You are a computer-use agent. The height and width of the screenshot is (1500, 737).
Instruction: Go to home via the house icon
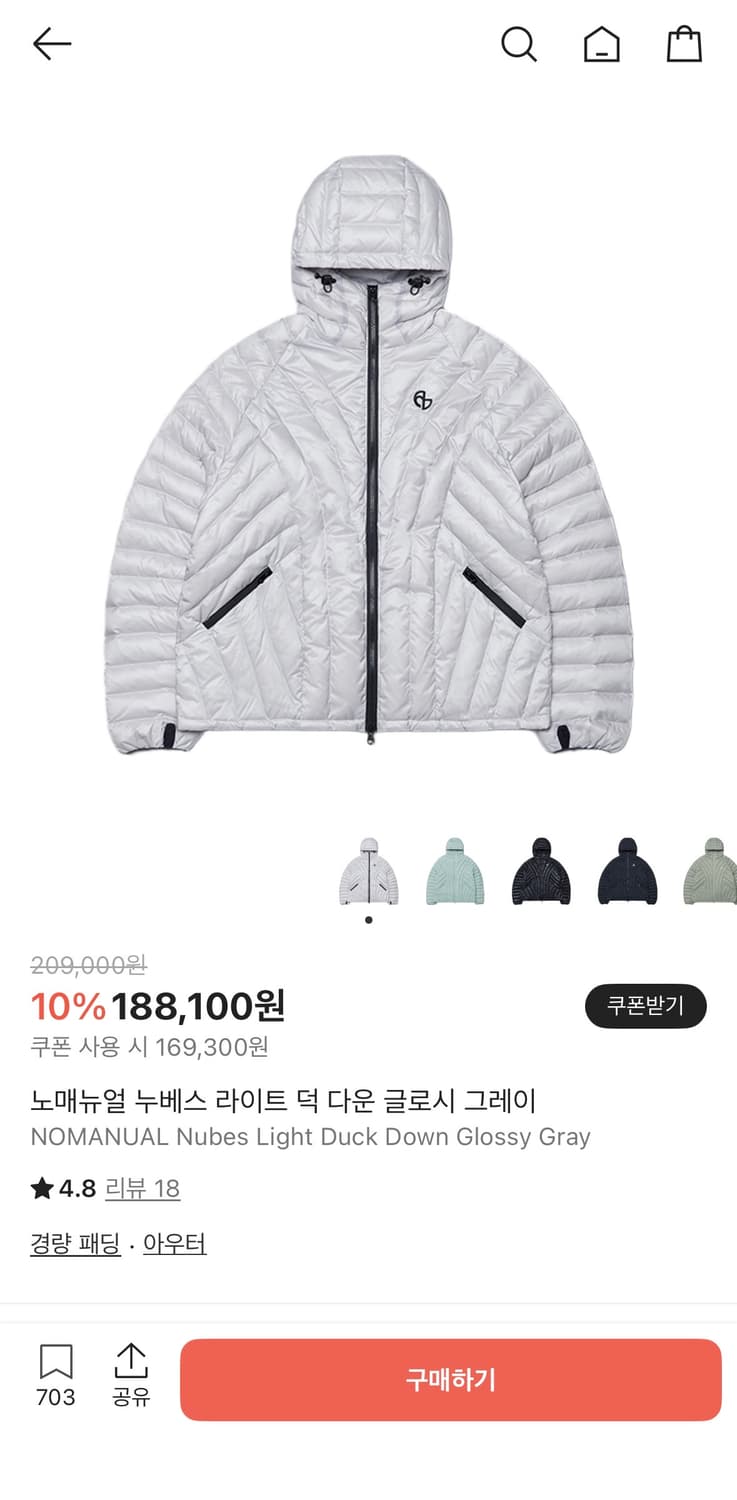[x=601, y=44]
